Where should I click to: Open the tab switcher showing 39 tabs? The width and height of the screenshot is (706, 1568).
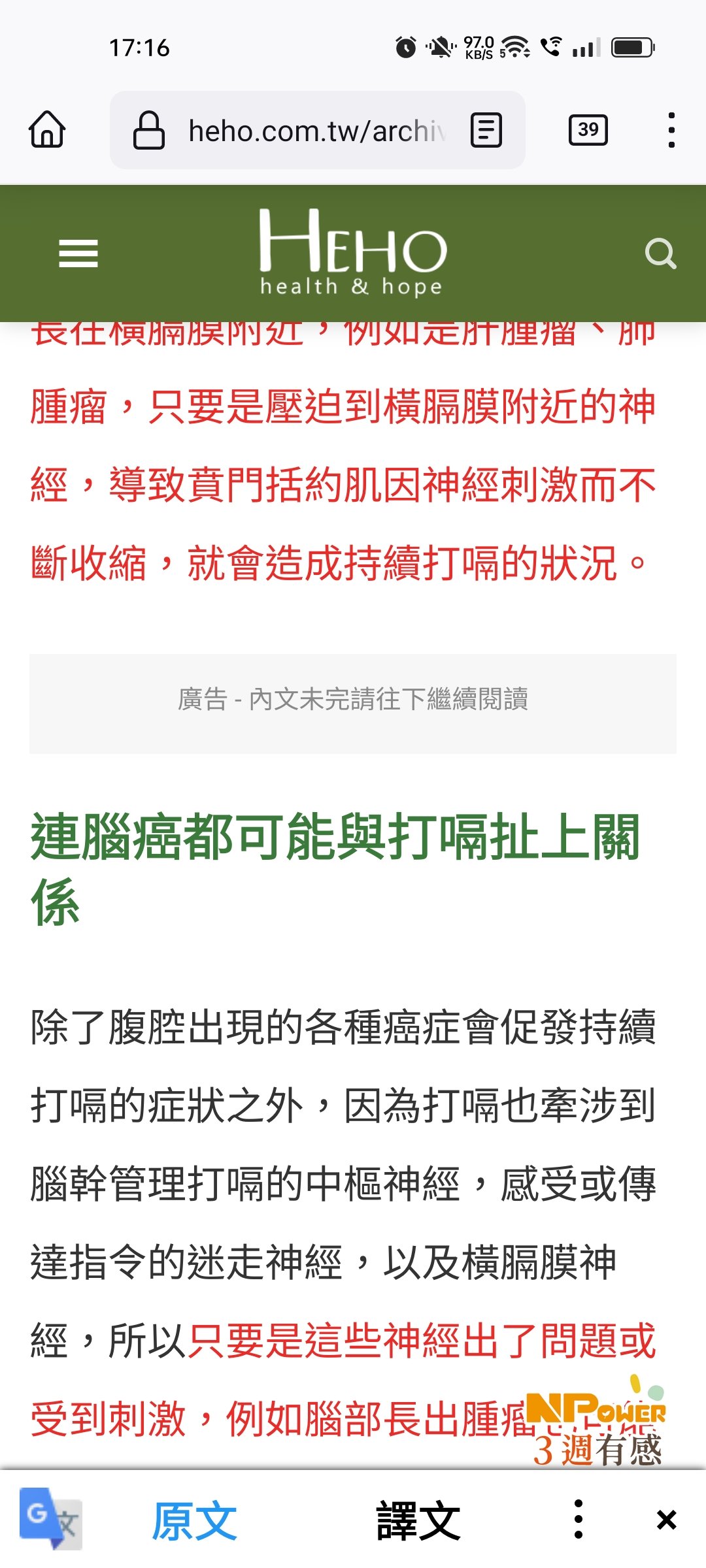pos(588,130)
